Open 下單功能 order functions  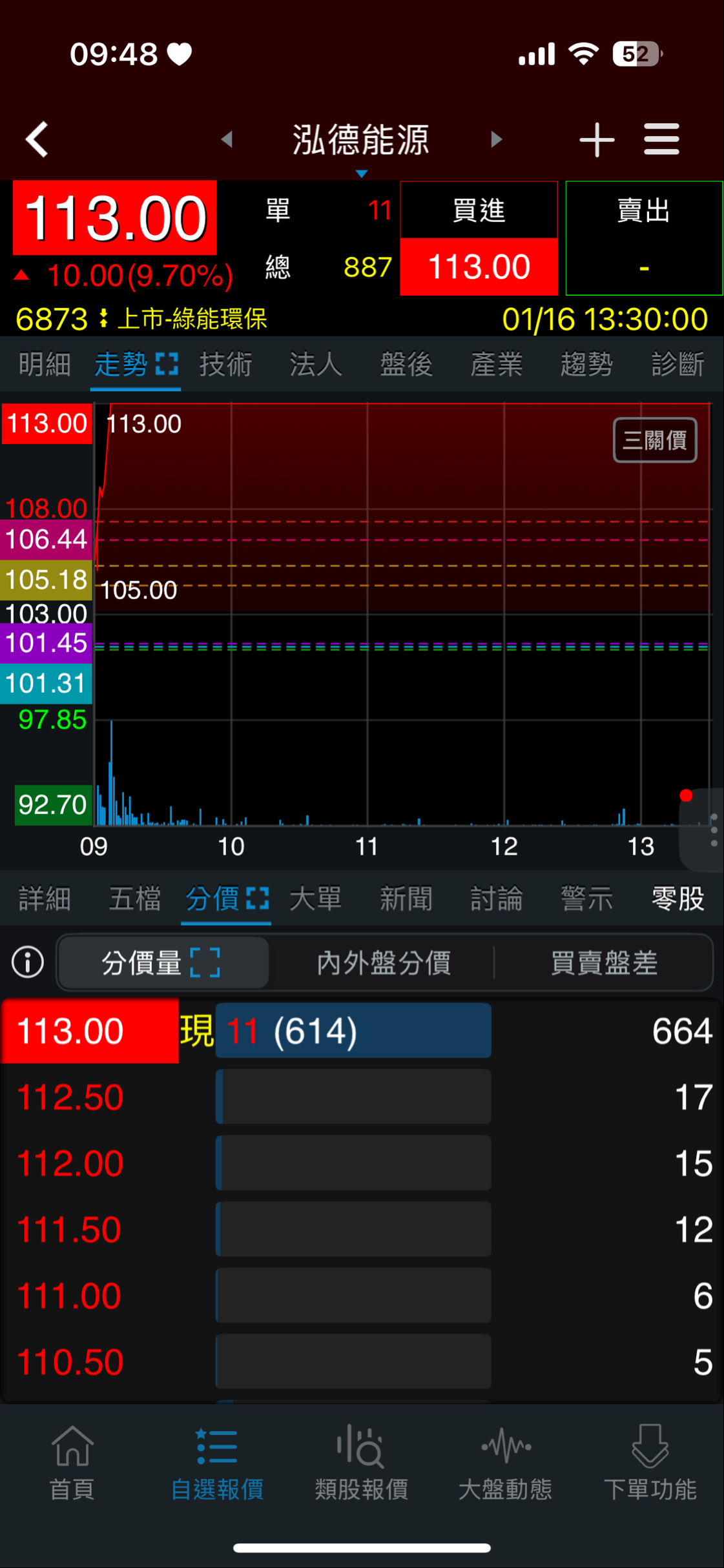tap(650, 1475)
